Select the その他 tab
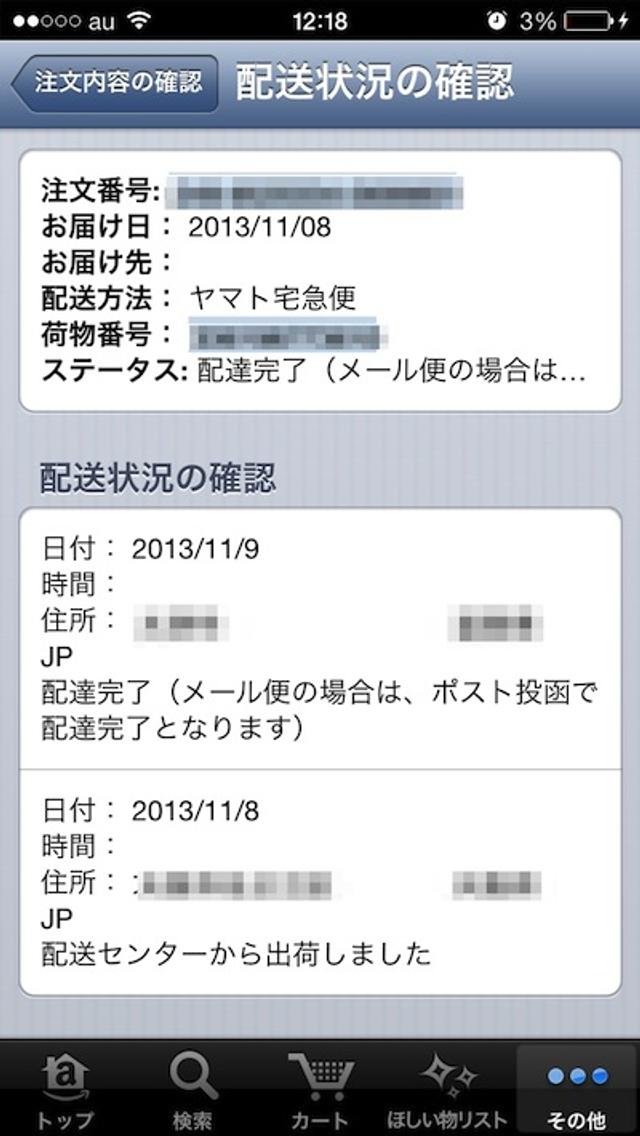 (x=577, y=1088)
